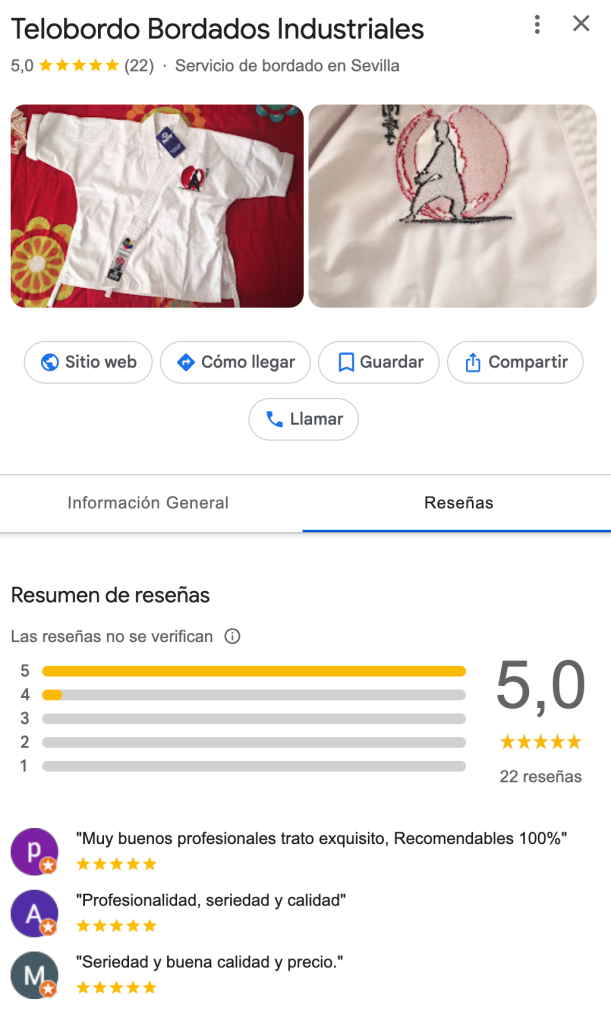Viewport: 611px width, 1024px height.
Task: Open the three-dot overflow menu
Action: click(x=538, y=25)
